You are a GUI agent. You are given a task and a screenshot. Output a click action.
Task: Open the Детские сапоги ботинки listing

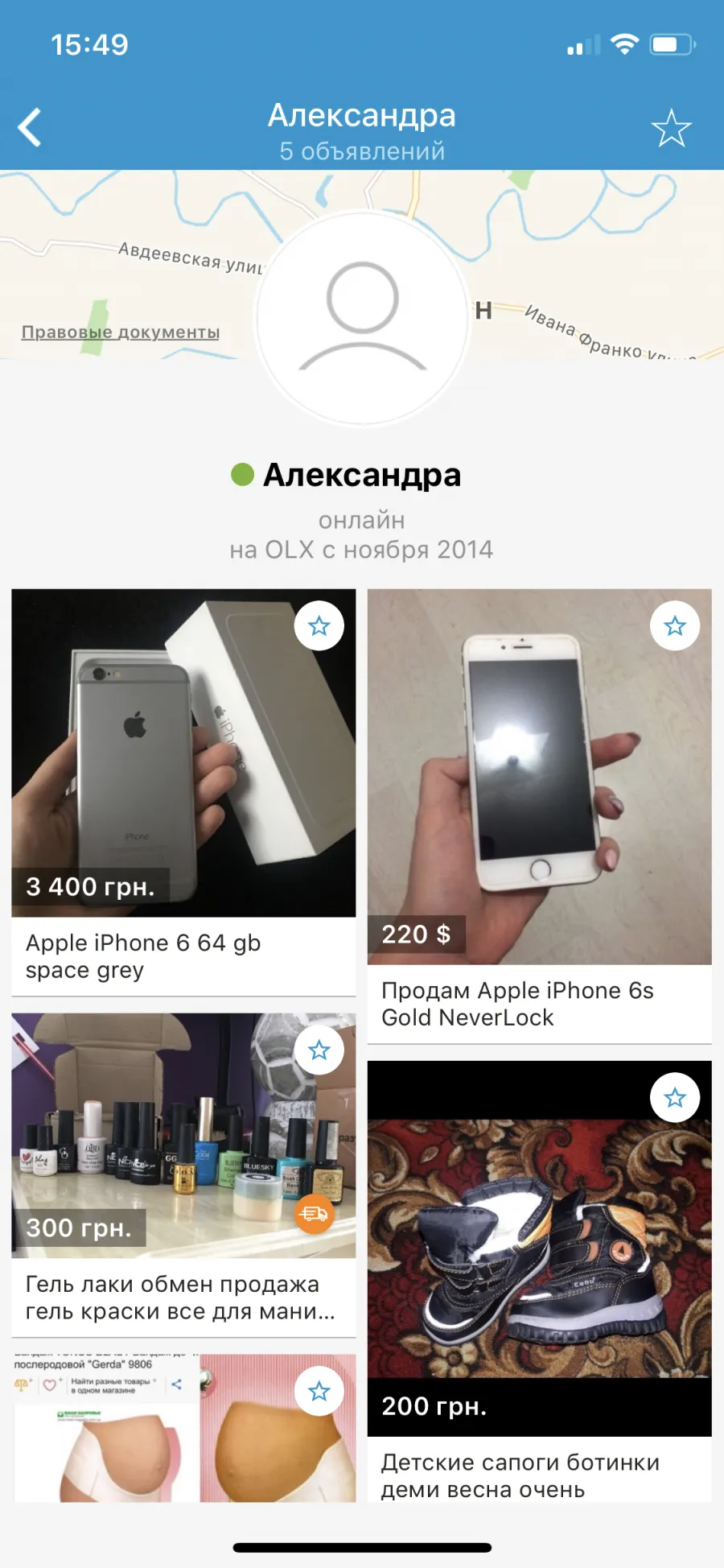pyautogui.click(x=540, y=1281)
